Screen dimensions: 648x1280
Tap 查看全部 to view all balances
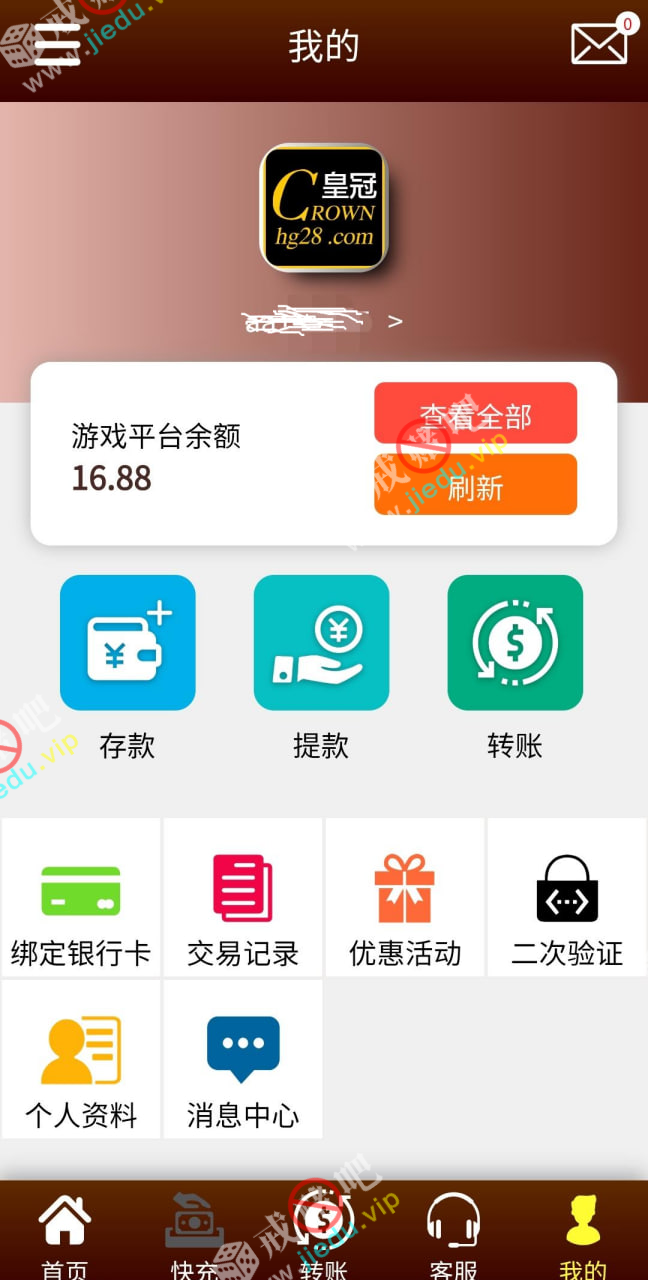[475, 413]
